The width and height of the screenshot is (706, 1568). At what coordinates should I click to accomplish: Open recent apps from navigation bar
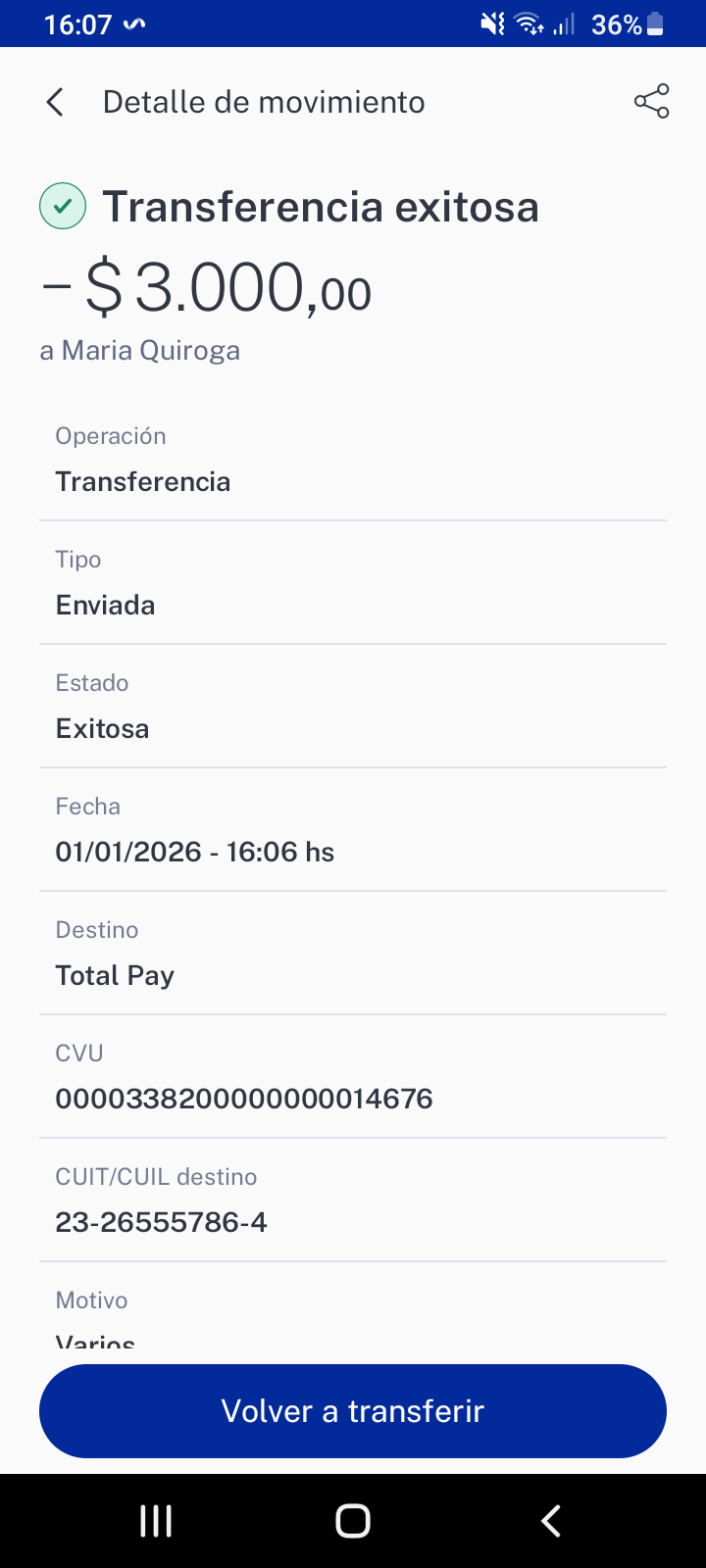point(156,1521)
